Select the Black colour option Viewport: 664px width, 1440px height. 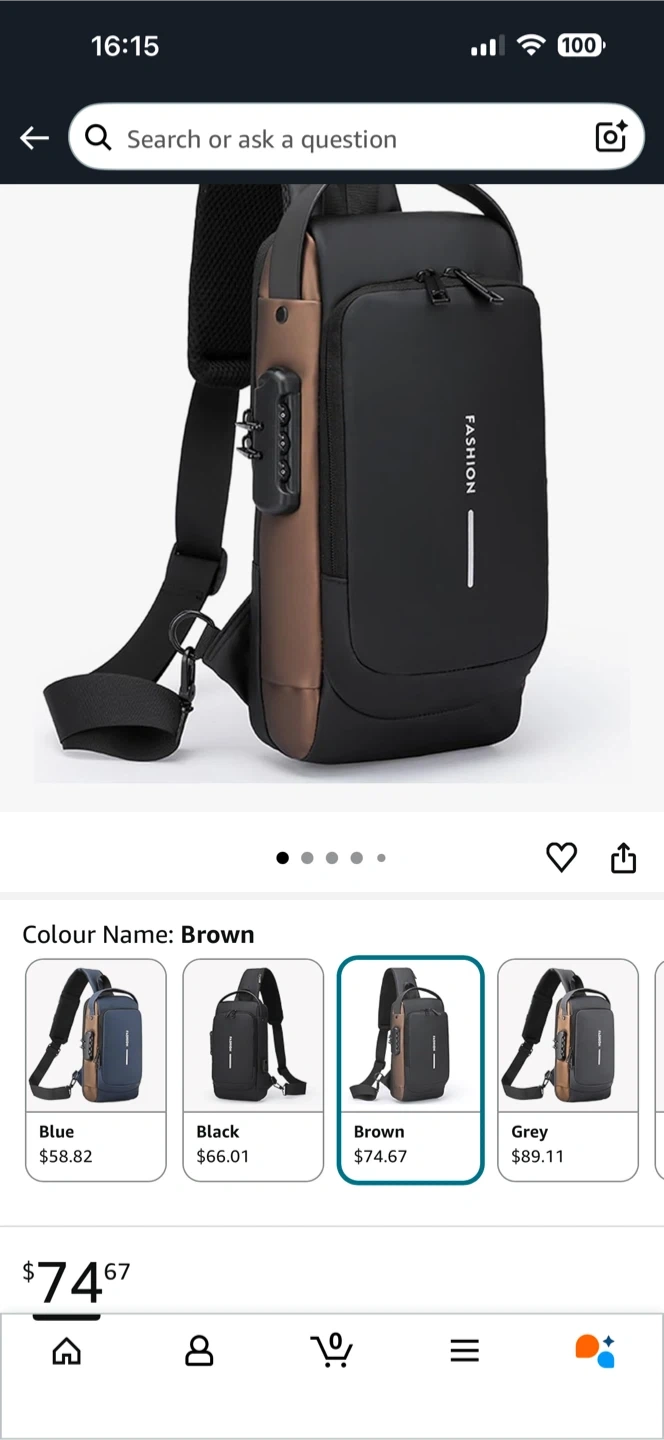(253, 1070)
